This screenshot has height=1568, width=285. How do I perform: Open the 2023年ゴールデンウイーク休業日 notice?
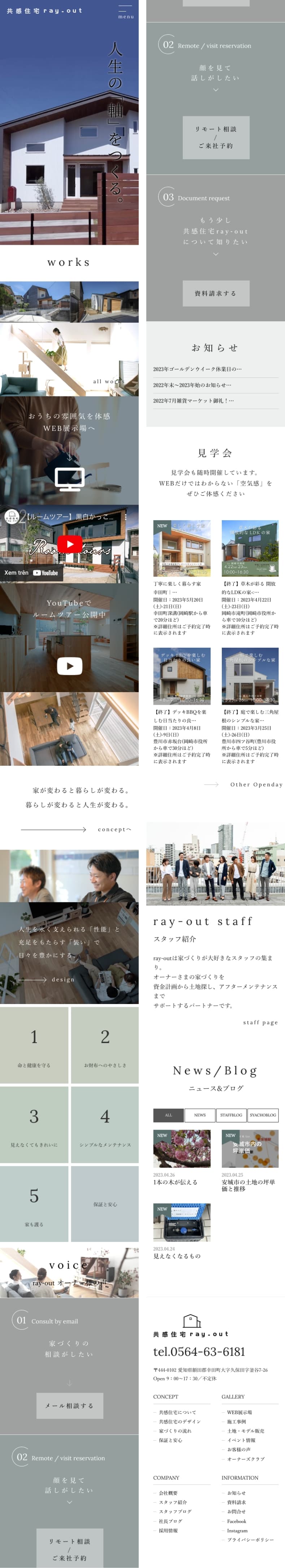point(197,369)
